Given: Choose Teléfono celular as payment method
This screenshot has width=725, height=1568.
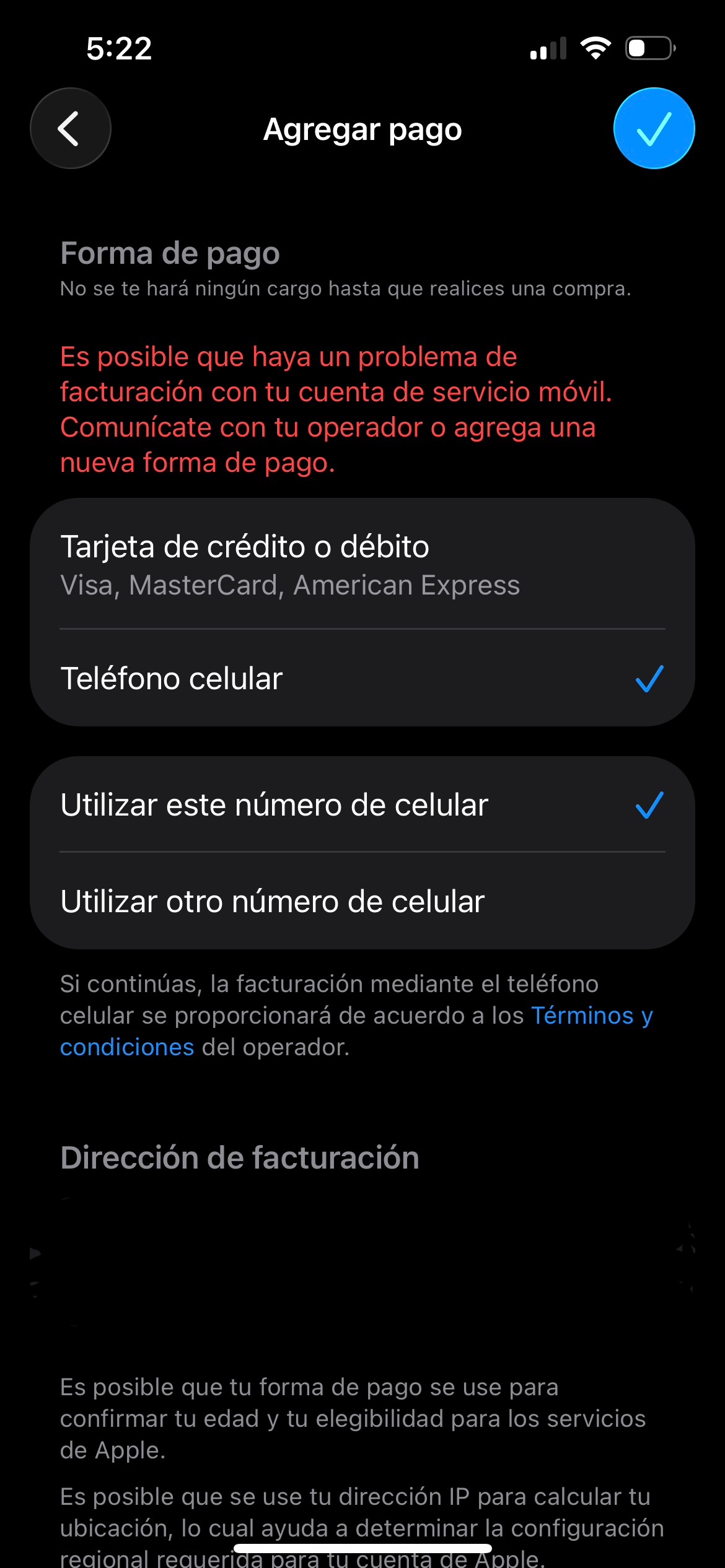Looking at the screenshot, I should point(362,679).
